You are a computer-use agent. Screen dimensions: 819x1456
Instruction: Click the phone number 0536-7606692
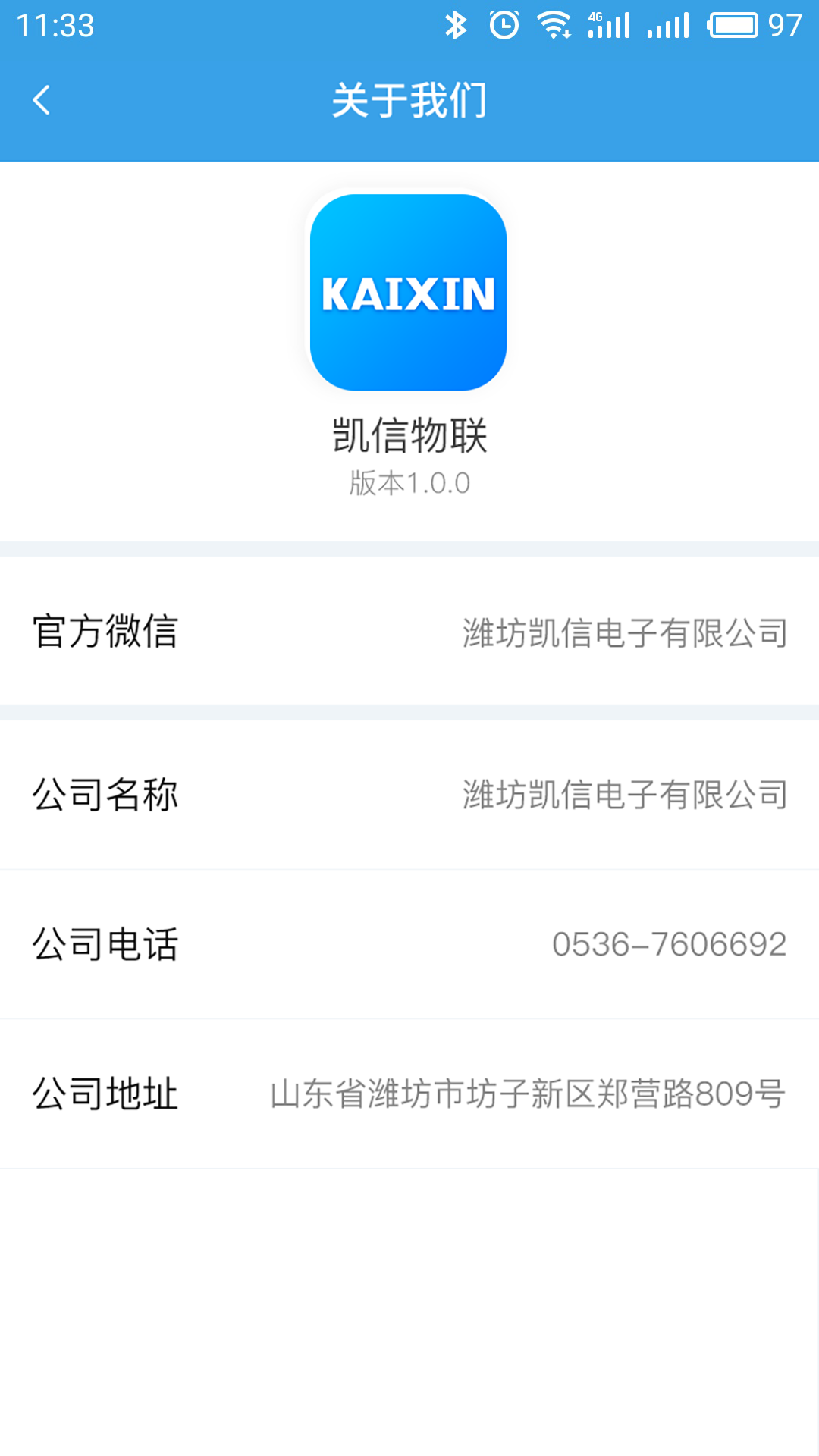(x=669, y=945)
